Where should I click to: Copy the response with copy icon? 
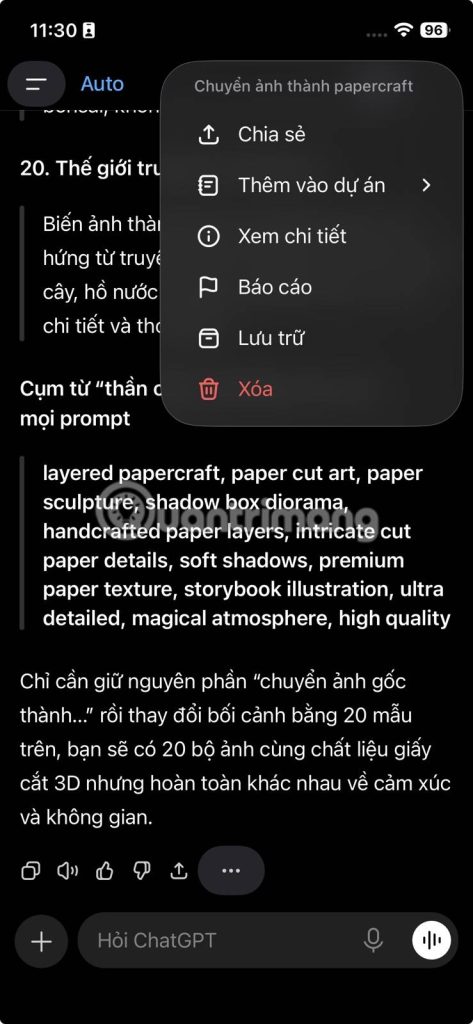point(31,871)
